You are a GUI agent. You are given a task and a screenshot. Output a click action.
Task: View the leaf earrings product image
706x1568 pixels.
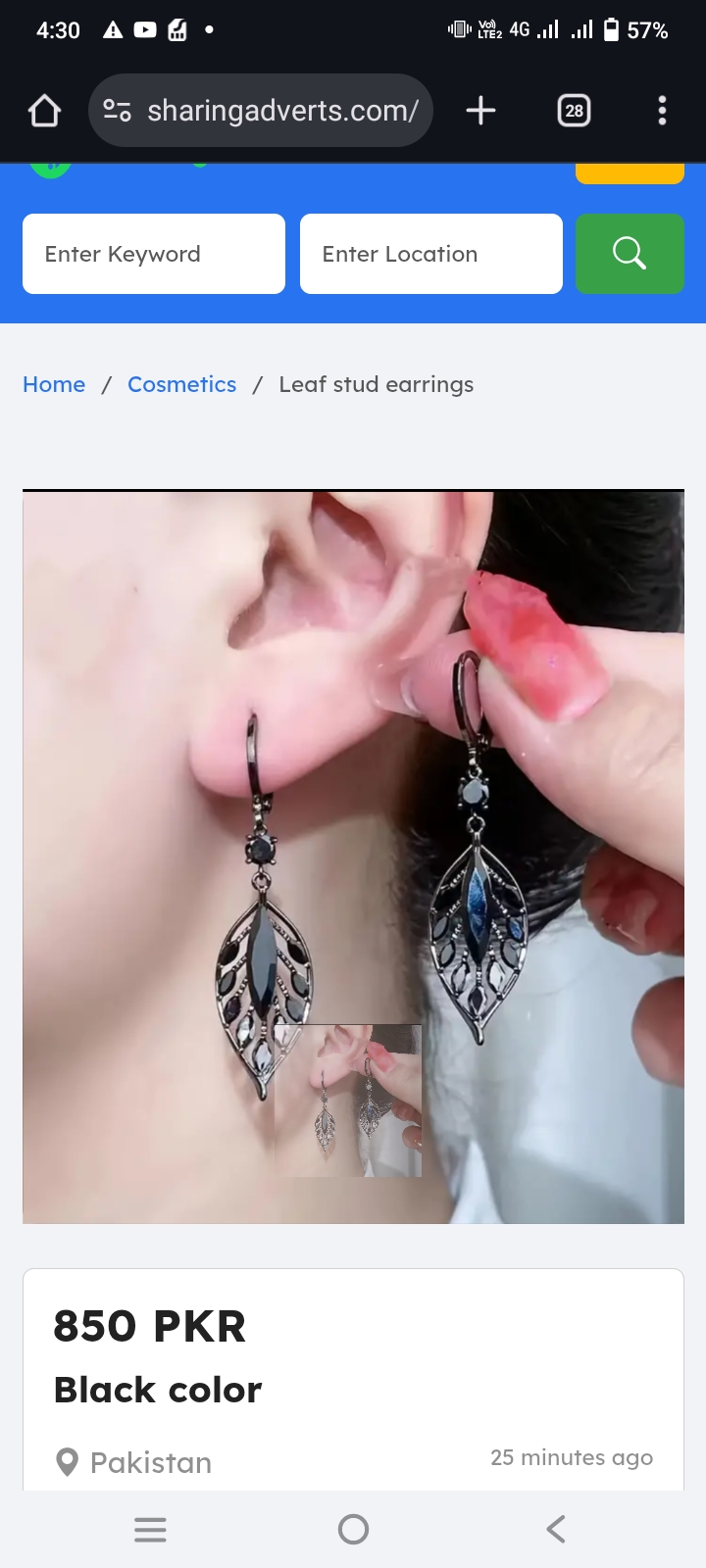coord(353,857)
